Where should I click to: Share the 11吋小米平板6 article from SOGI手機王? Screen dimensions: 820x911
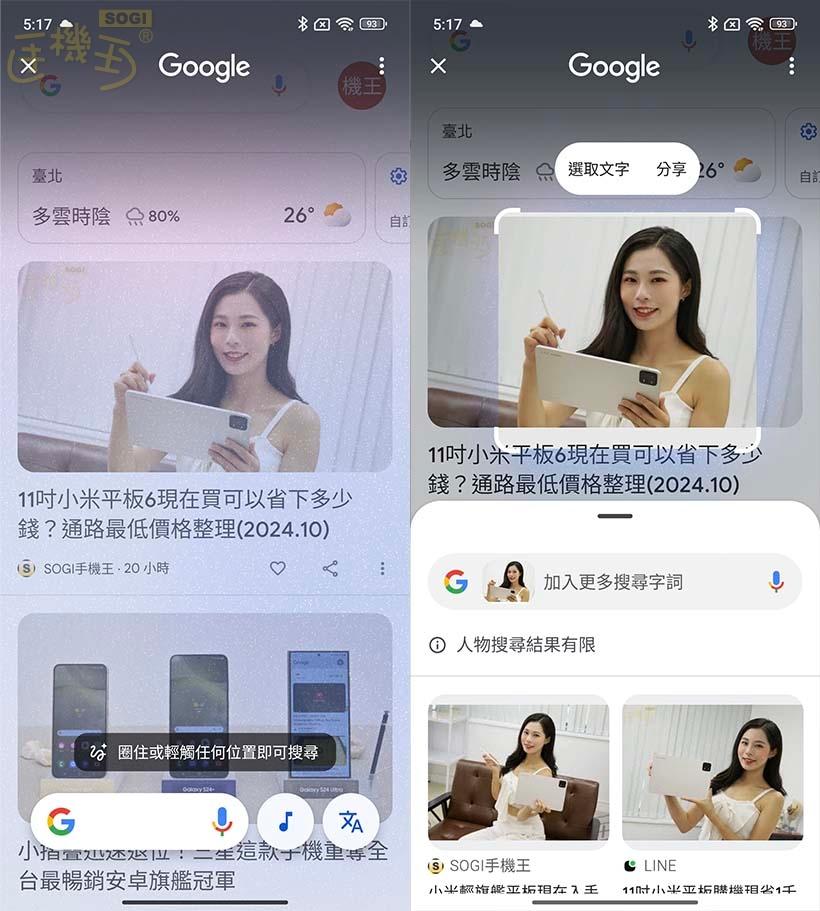pos(330,568)
